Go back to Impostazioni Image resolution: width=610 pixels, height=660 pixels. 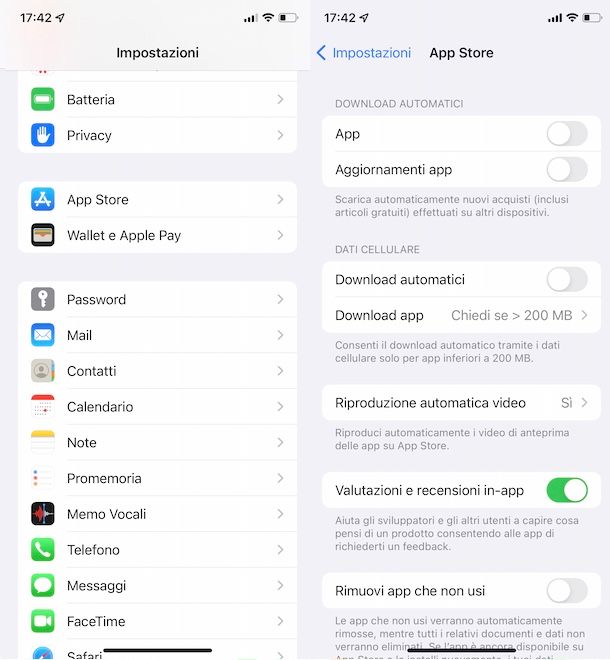(x=363, y=53)
